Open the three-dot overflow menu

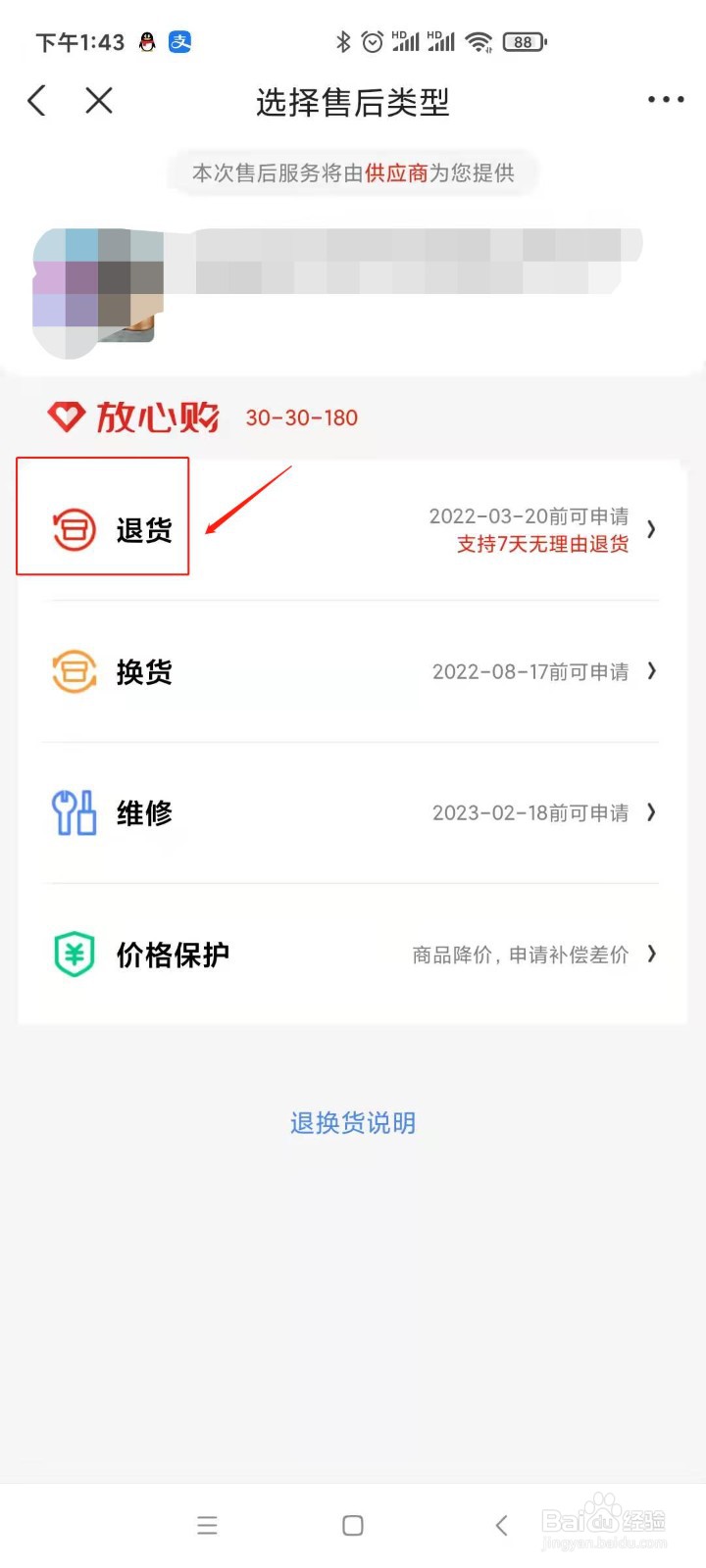[664, 100]
